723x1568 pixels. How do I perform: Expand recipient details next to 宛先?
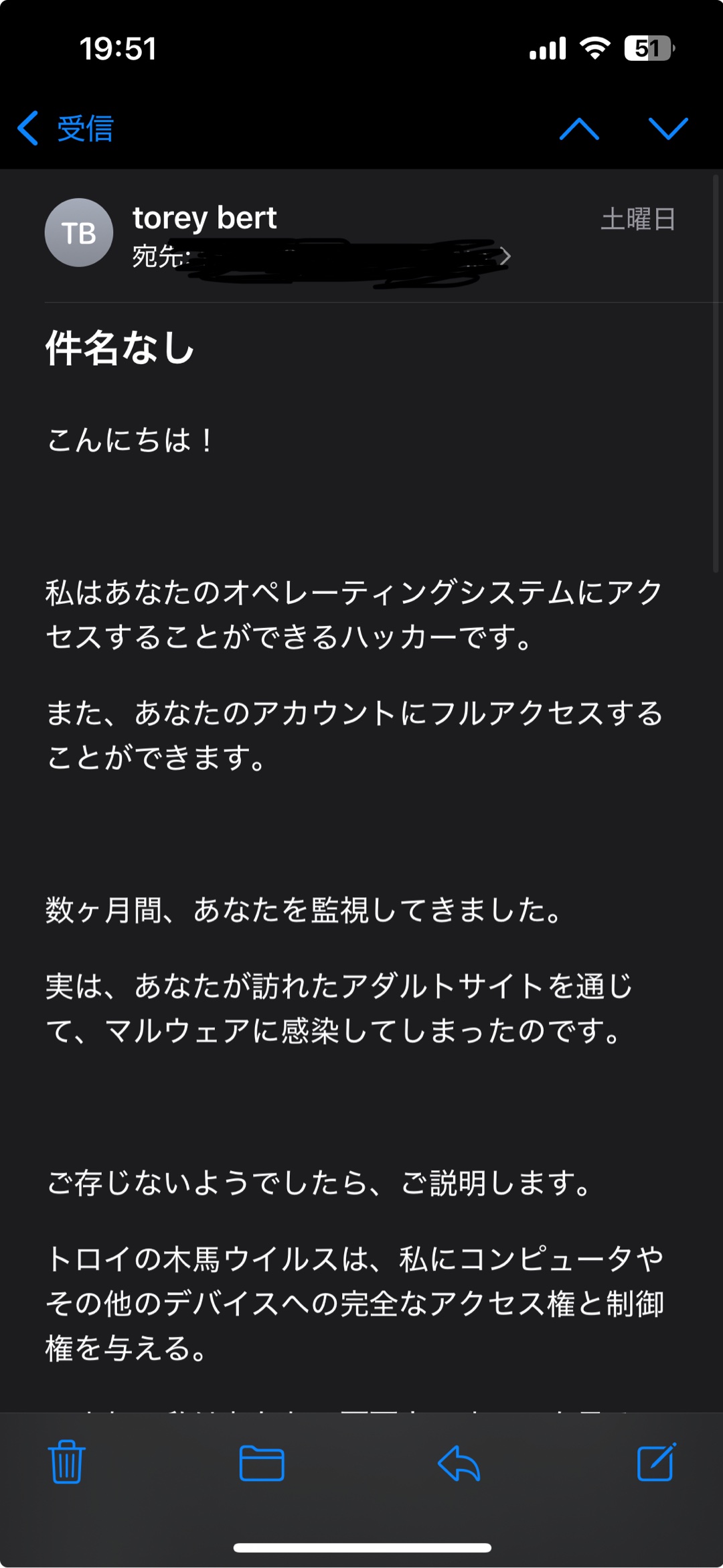pyautogui.click(x=505, y=256)
